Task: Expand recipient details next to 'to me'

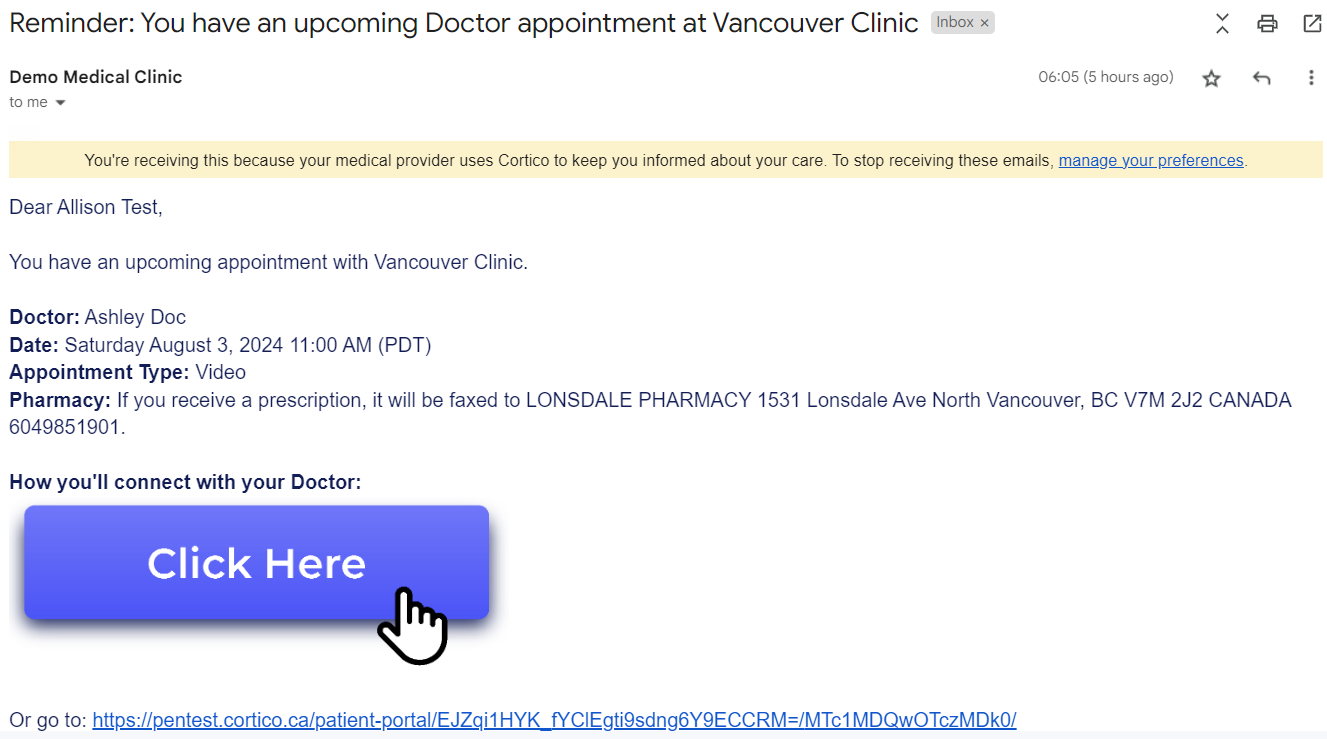Action: [x=60, y=103]
